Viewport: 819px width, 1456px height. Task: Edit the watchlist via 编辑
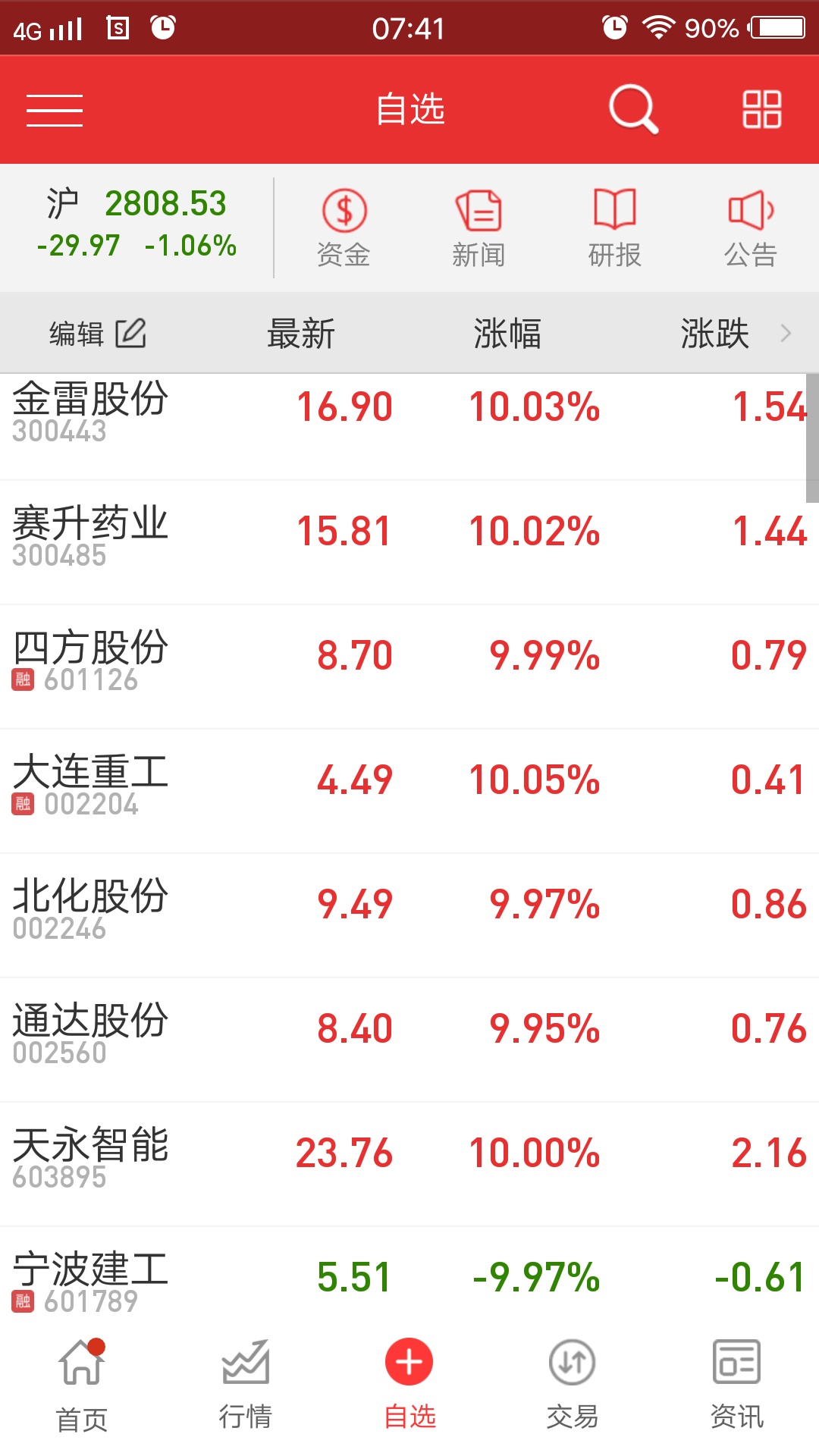coord(97,334)
